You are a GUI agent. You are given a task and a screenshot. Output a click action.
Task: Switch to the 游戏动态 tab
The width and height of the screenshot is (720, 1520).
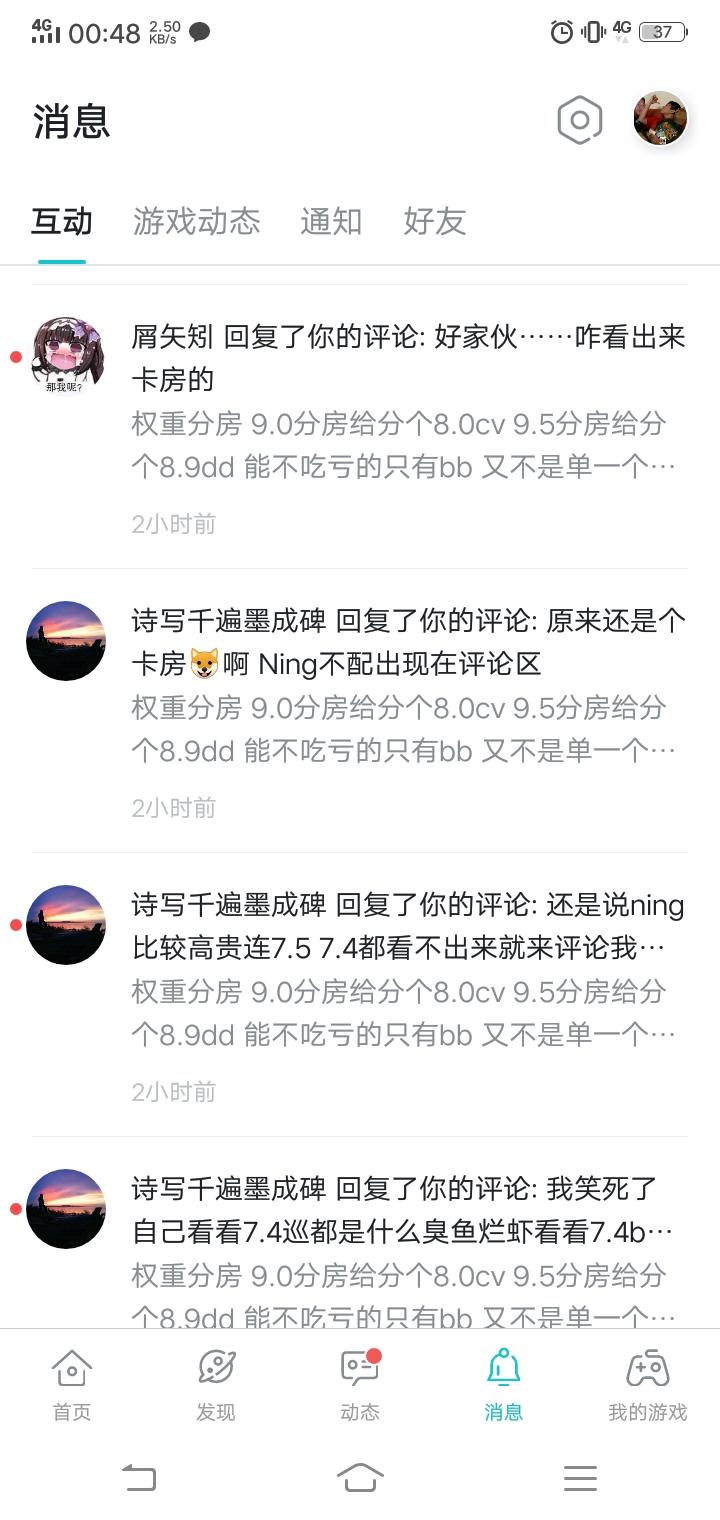[196, 221]
